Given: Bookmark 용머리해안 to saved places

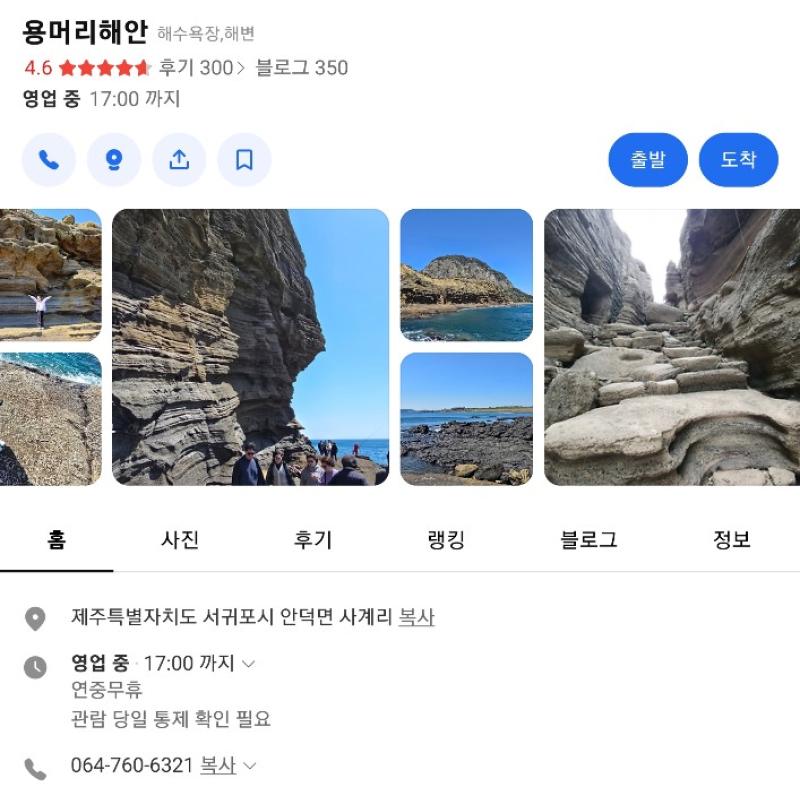Looking at the screenshot, I should (244, 160).
